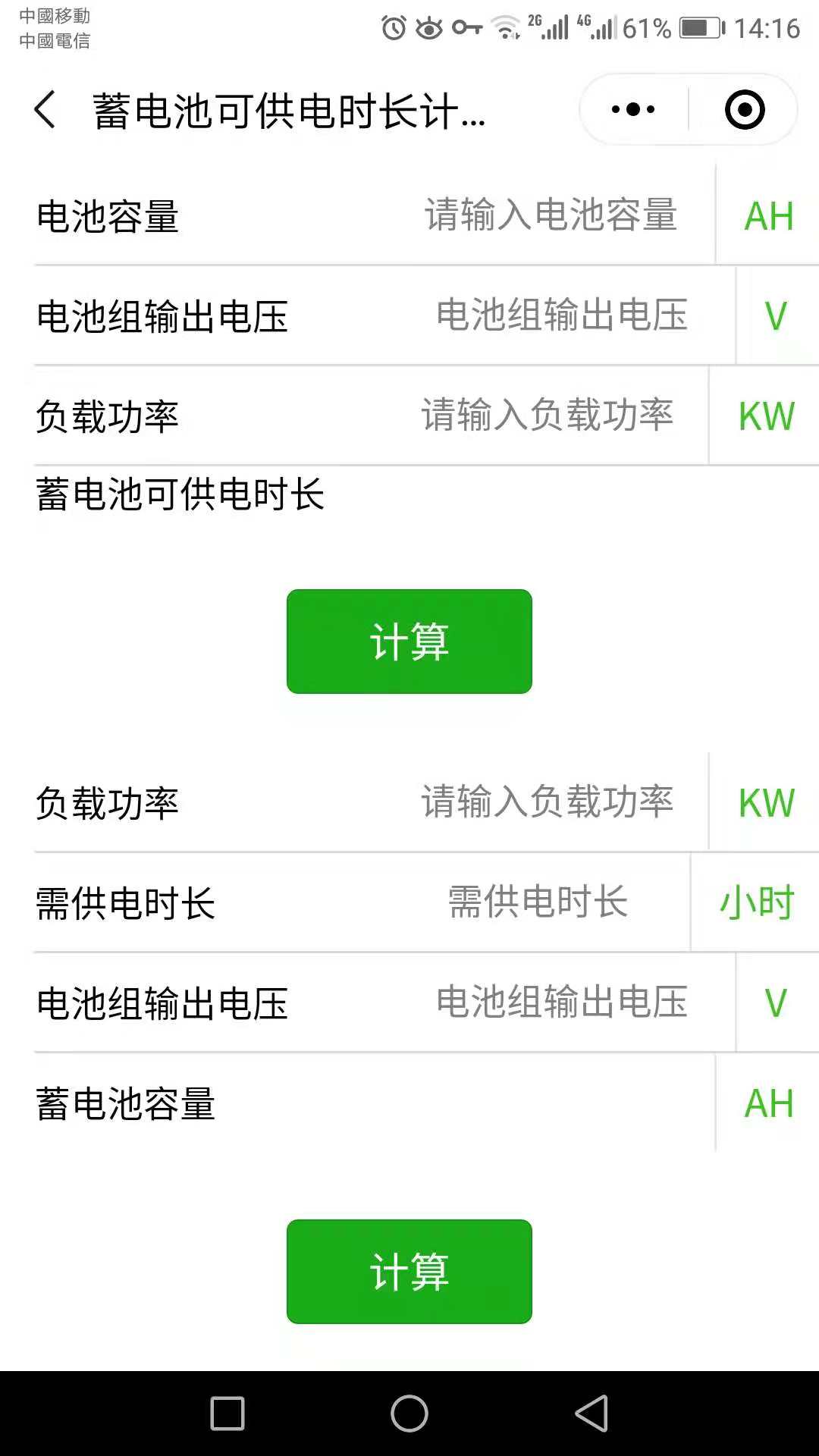Go back using the header arrow
The width and height of the screenshot is (819, 1456).
click(45, 109)
